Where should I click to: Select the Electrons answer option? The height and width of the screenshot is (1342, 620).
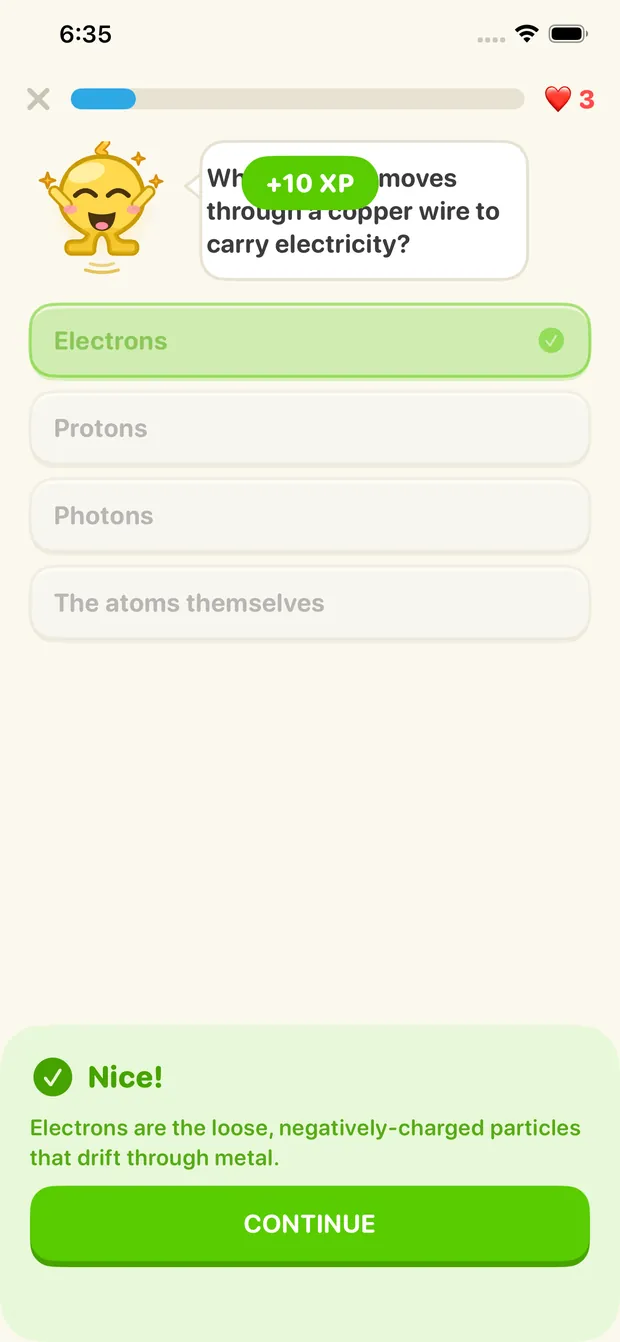[310, 341]
